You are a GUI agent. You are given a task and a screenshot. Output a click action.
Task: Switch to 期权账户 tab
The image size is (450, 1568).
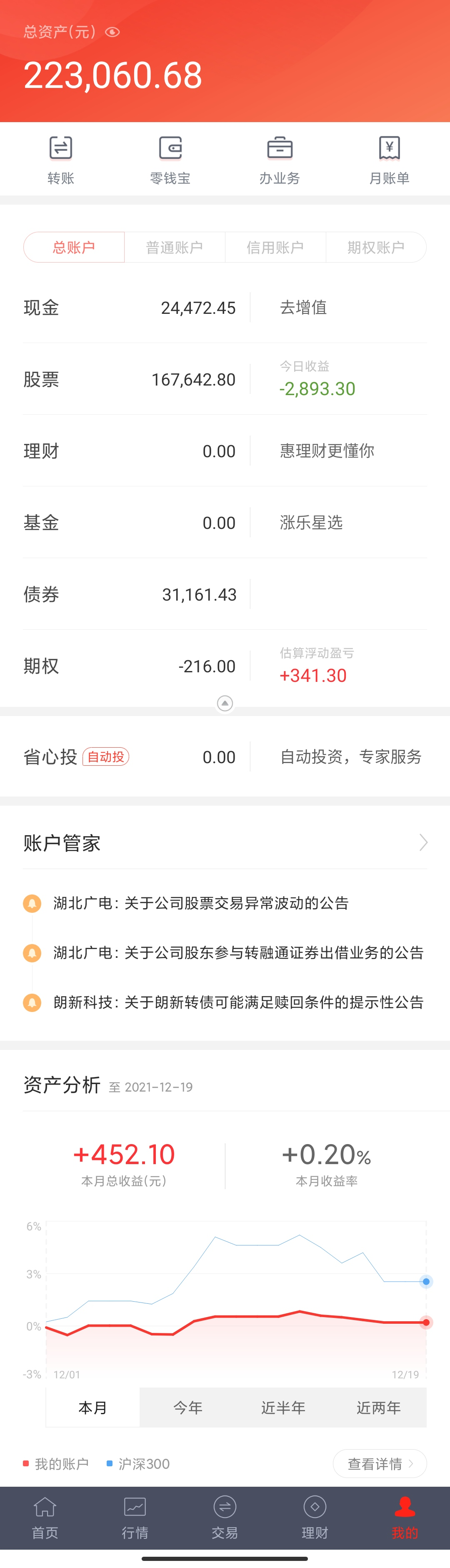376,247
